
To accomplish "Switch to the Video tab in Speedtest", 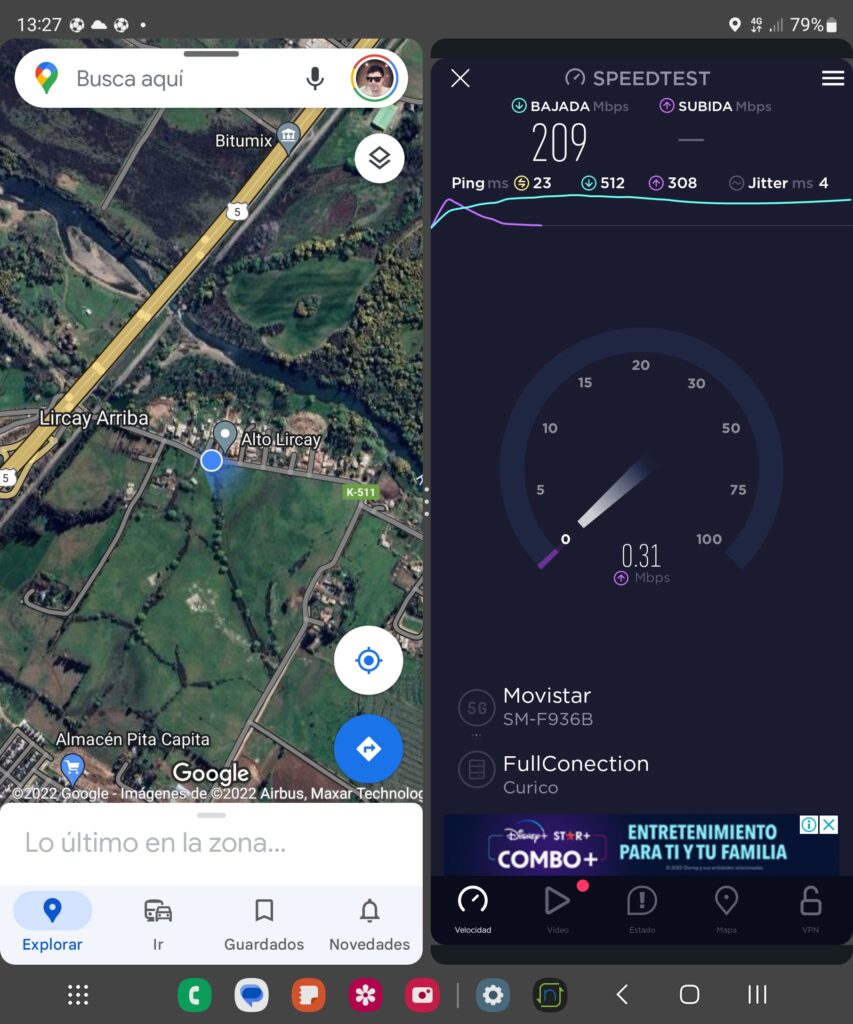I will click(557, 908).
